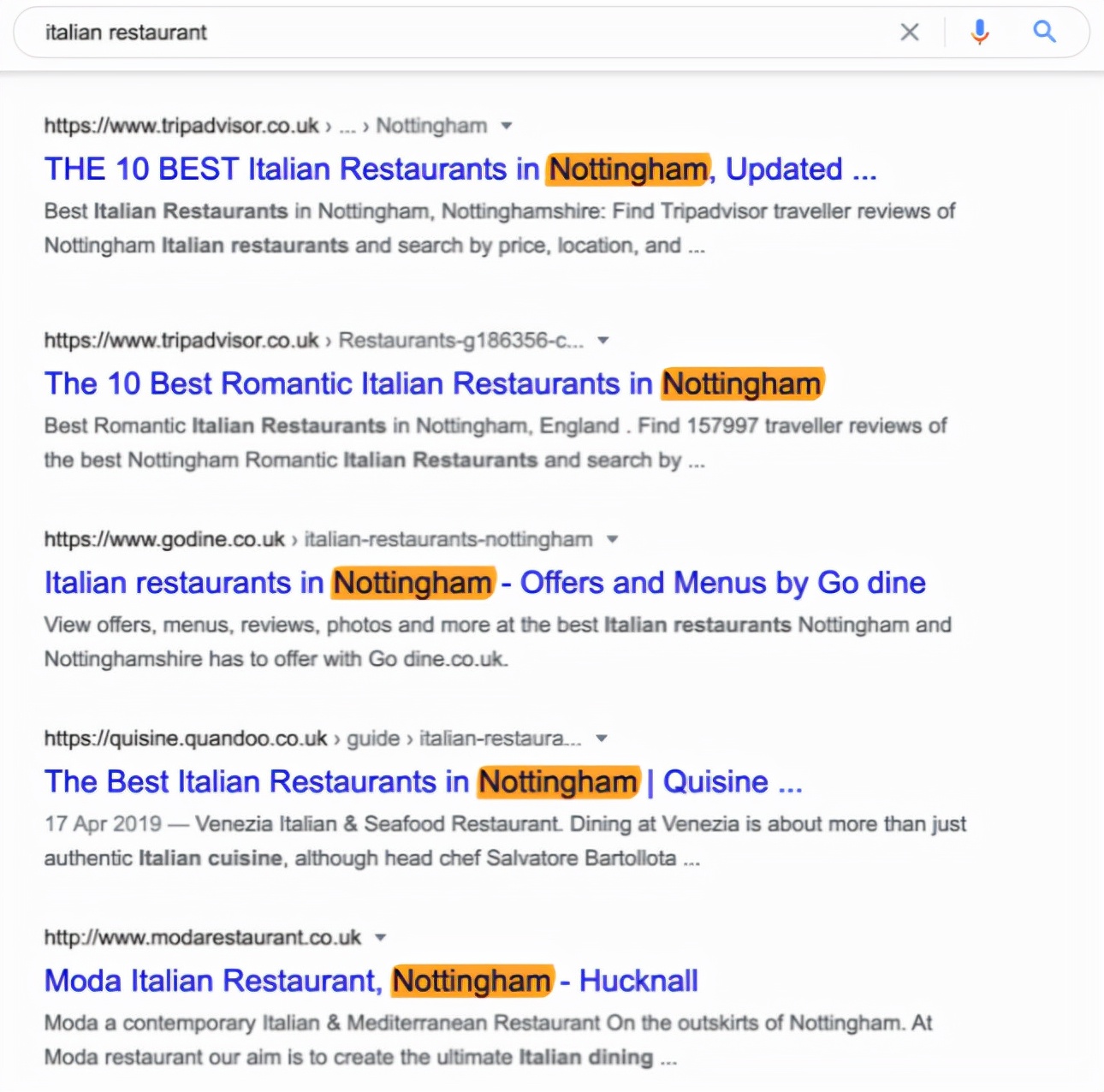Expand dropdown arrow next to modarestaurant.co.uk URL
The height and width of the screenshot is (1092, 1104).
tap(381, 938)
